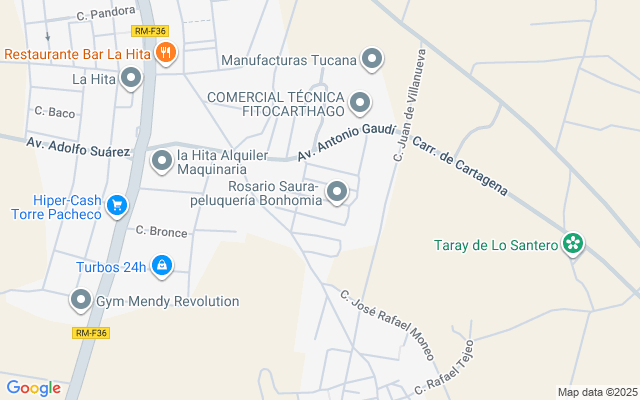Tap the La Hita place marker

click(131, 78)
